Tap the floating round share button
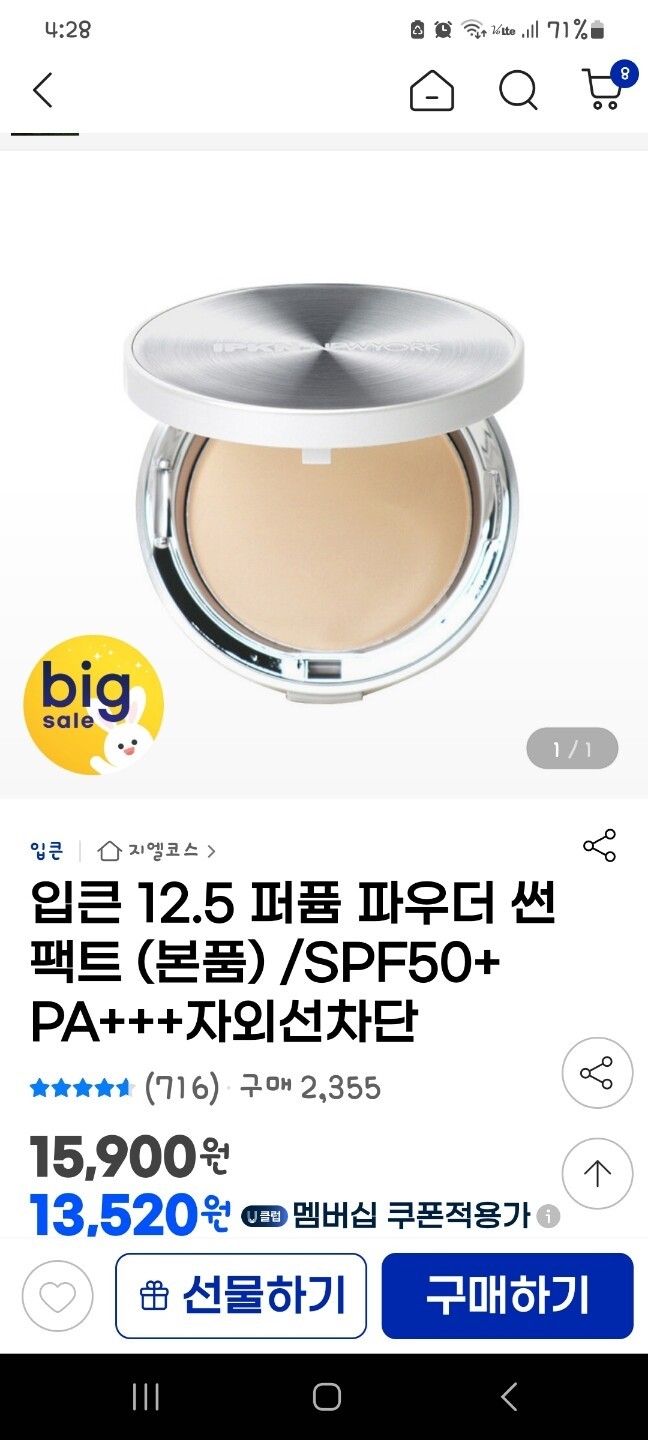 pyautogui.click(x=597, y=1074)
